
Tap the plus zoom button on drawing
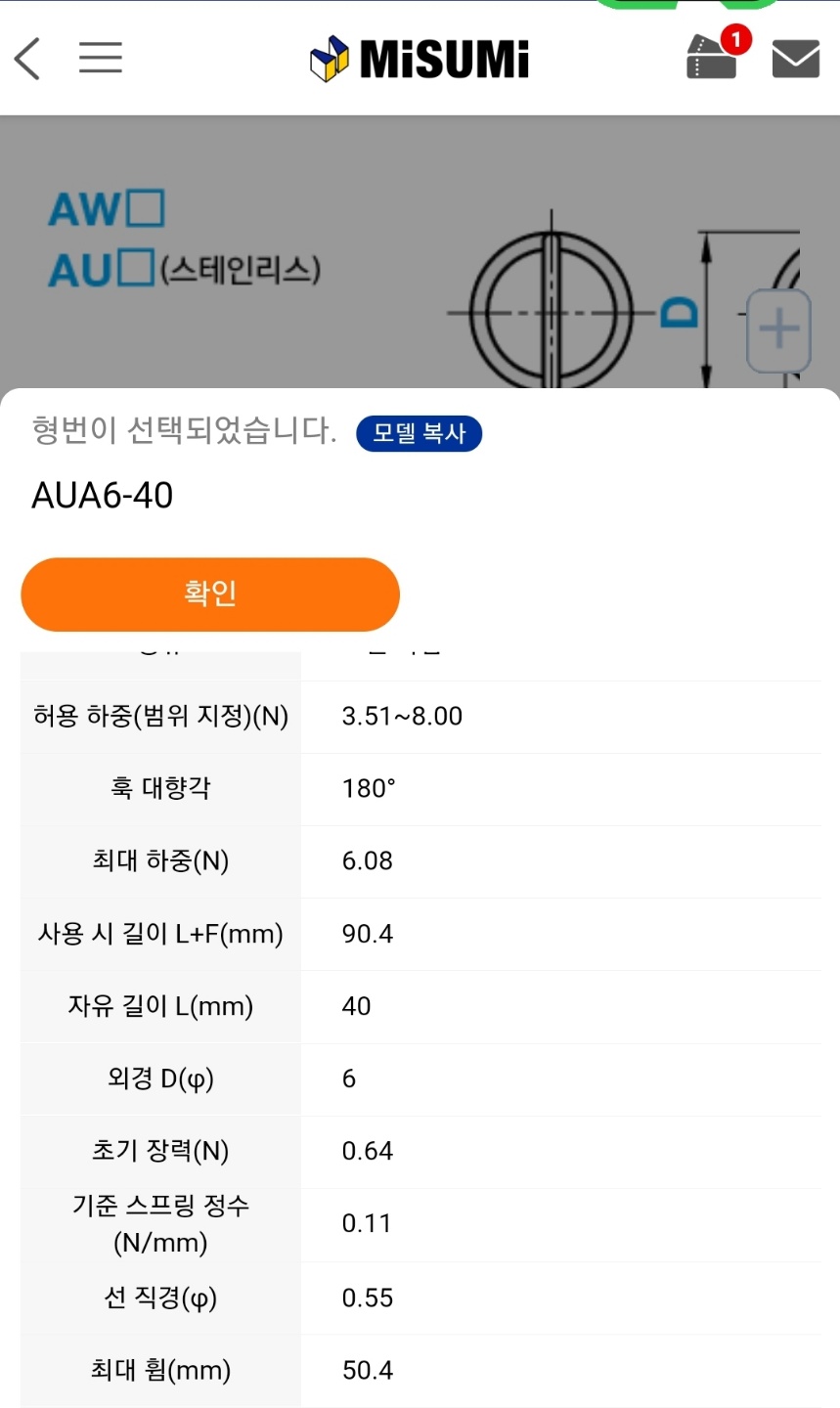pyautogui.click(x=778, y=330)
